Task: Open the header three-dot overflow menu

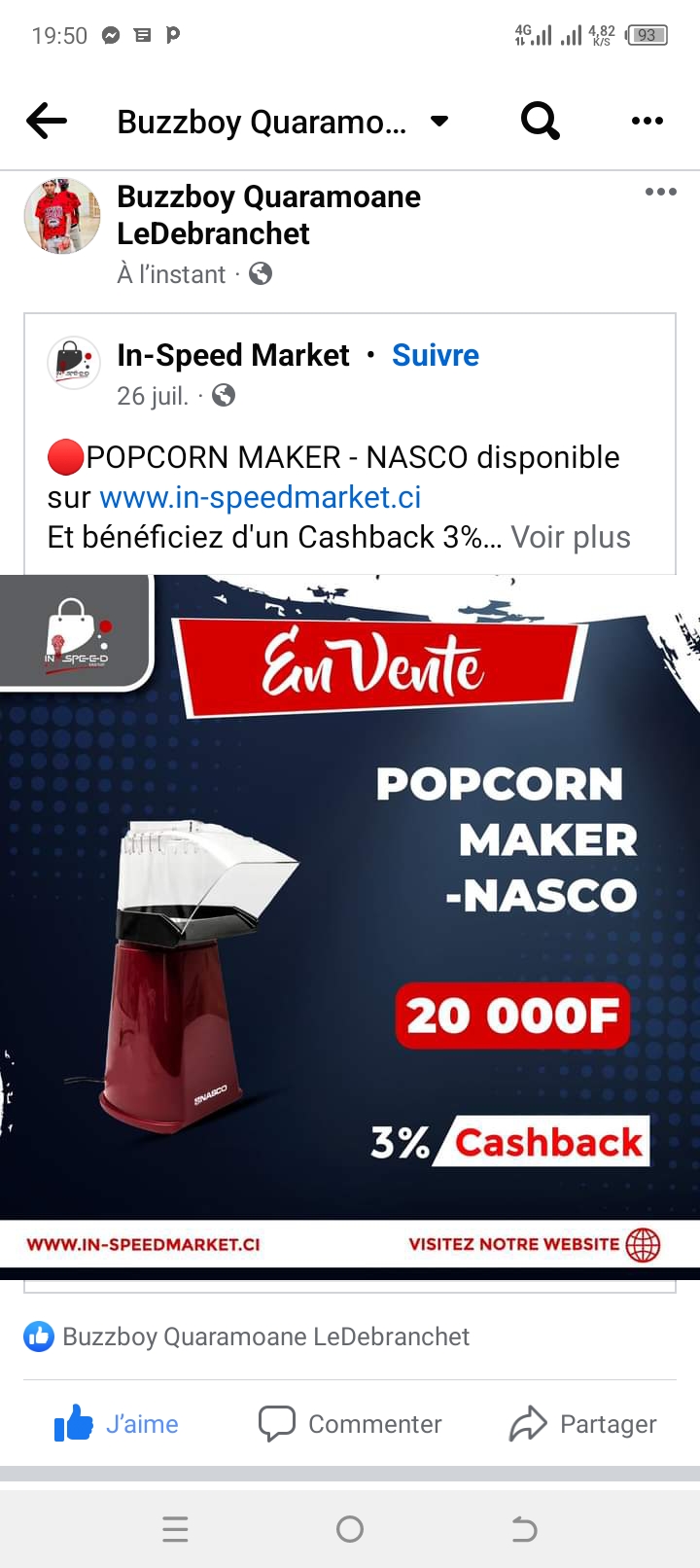Action: (x=647, y=122)
